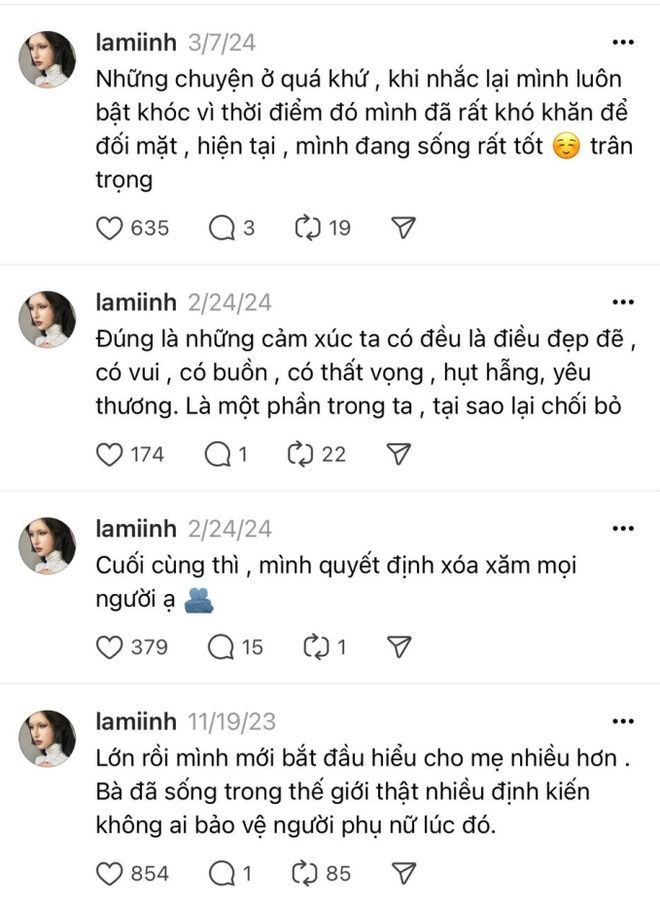Tap the lamiinh username on the 11/19/23 post
660x905 pixels.
pos(136,721)
